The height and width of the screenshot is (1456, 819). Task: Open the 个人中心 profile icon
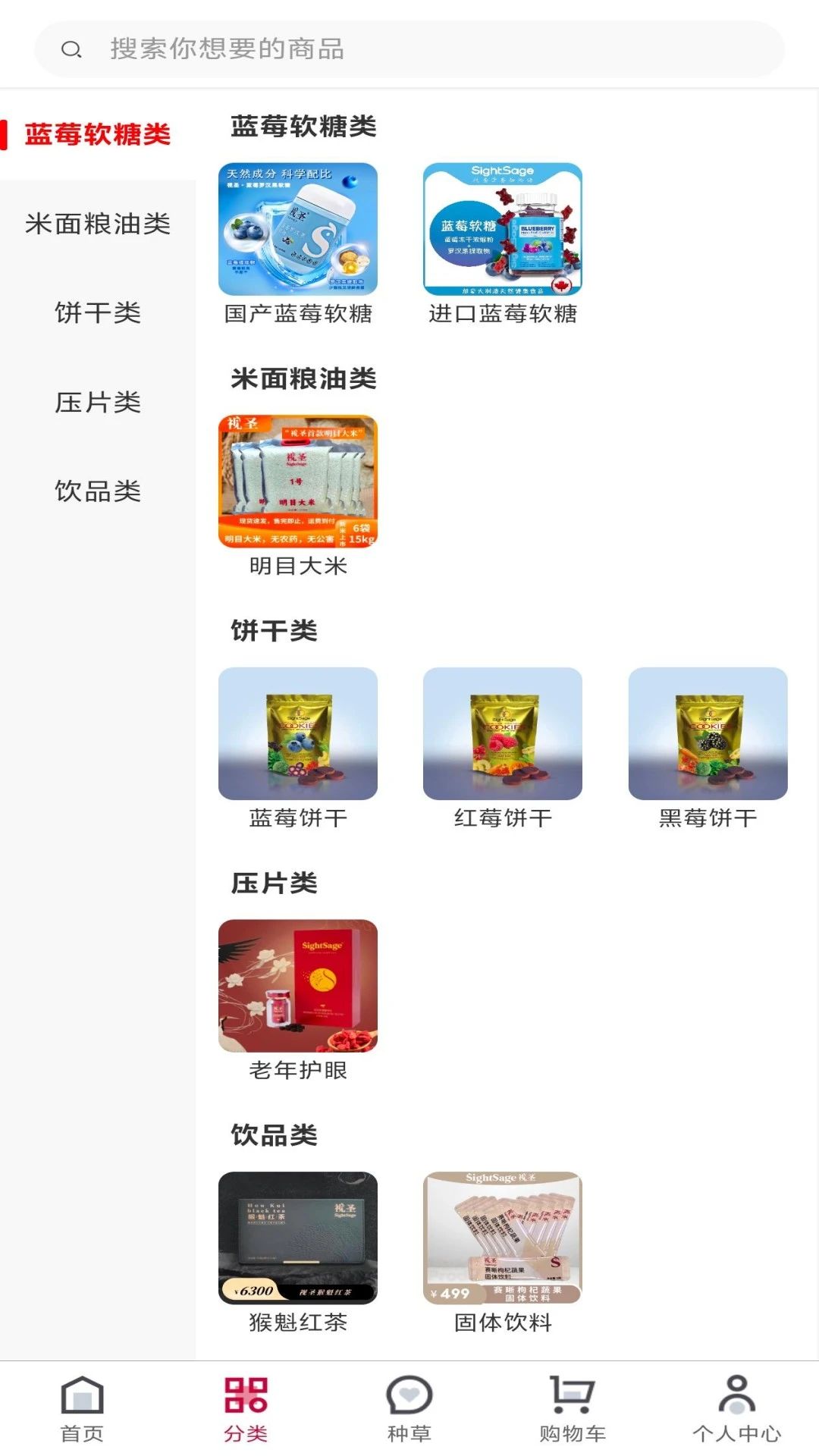coord(736,1407)
